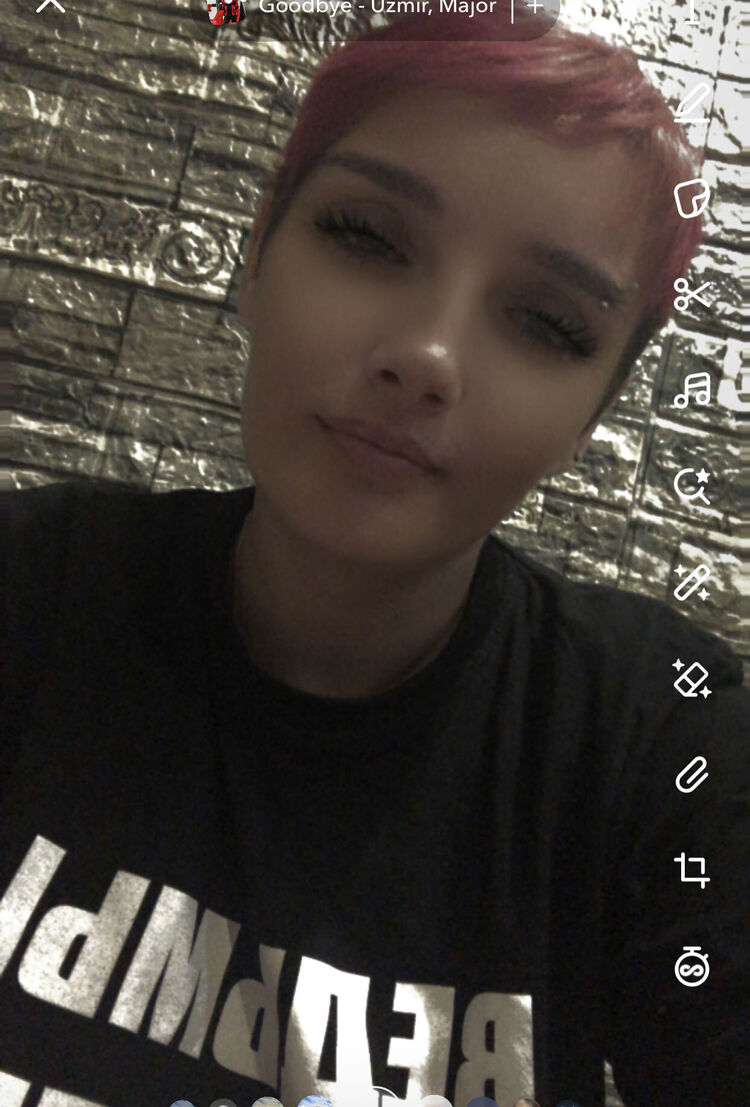The image size is (750, 1107).
Task: Set the snap timer to loop
Action: (x=692, y=966)
